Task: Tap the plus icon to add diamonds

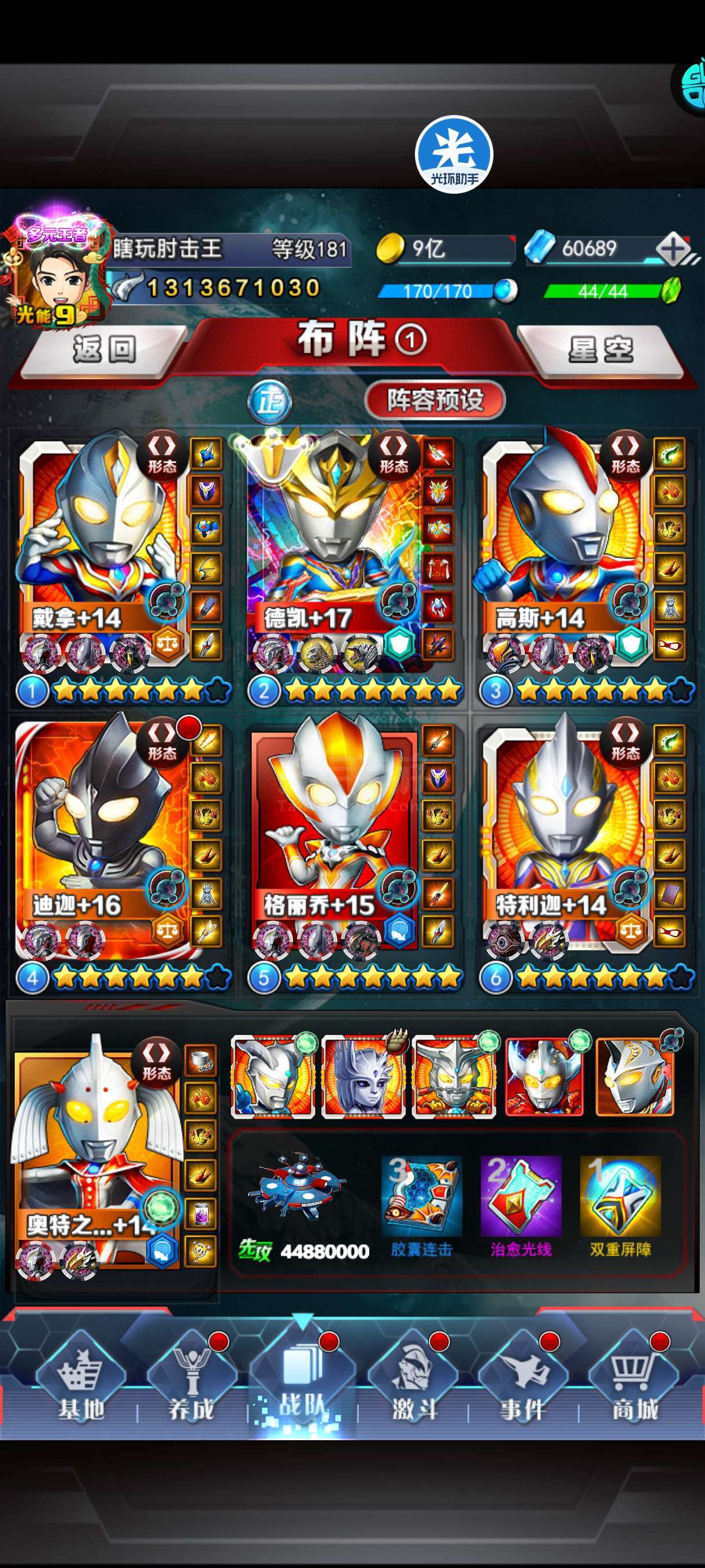Action: (x=672, y=249)
